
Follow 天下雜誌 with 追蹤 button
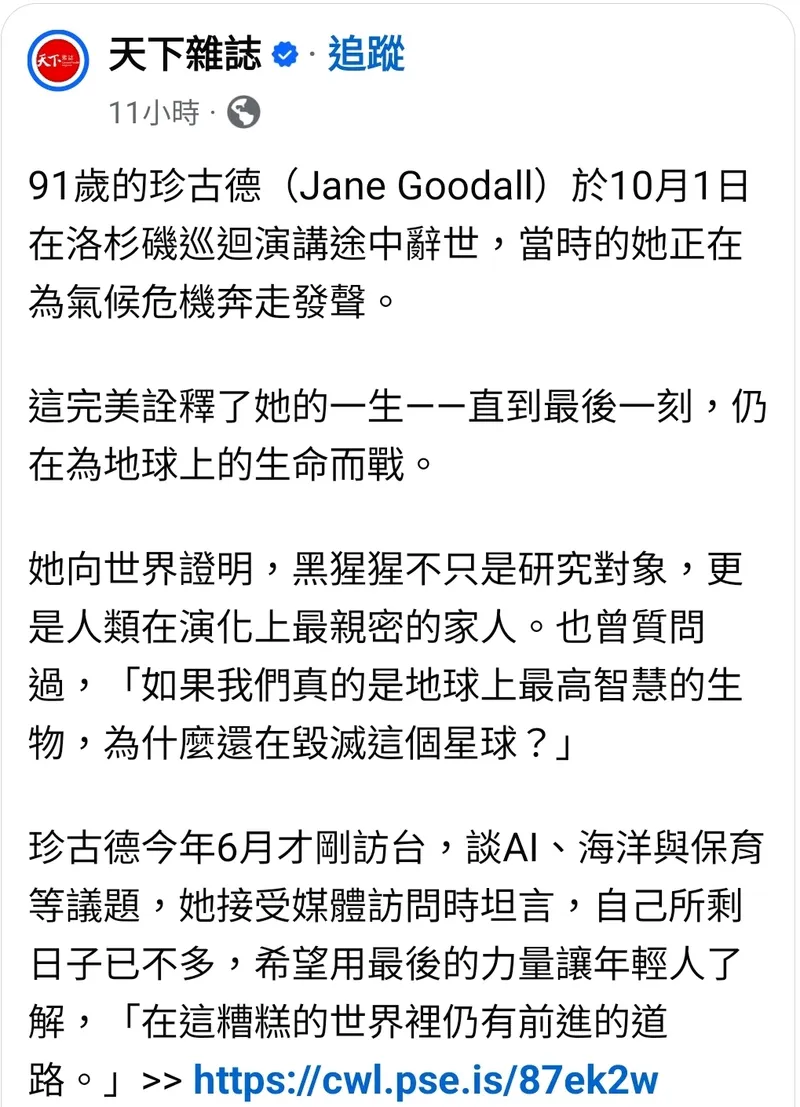pos(366,54)
